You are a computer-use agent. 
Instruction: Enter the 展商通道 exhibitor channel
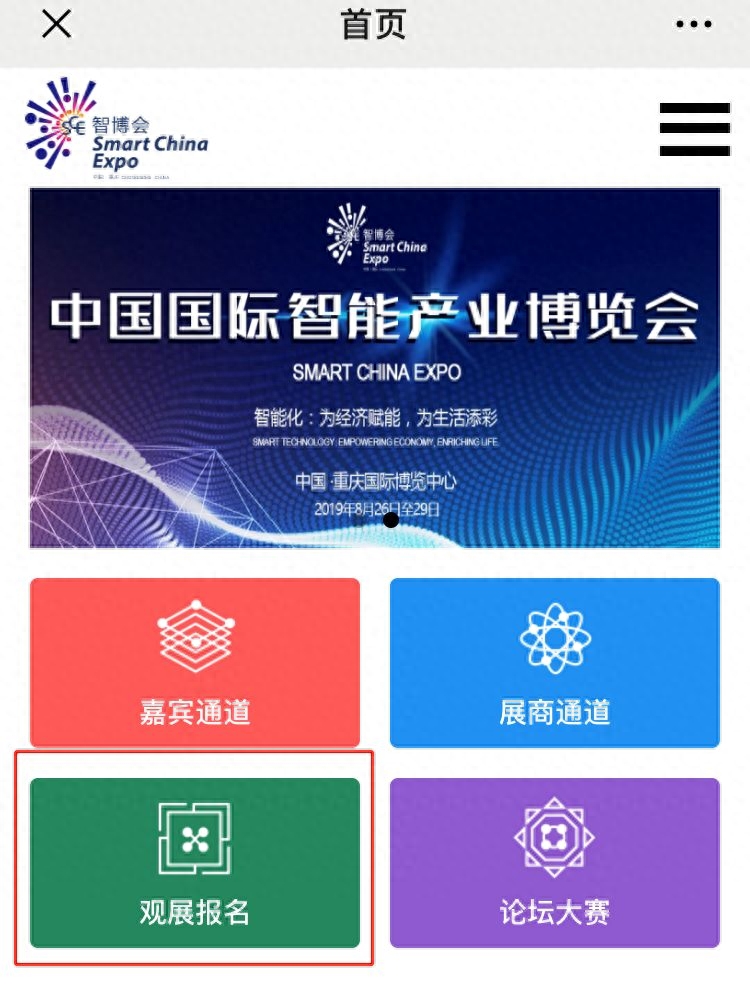click(554, 662)
